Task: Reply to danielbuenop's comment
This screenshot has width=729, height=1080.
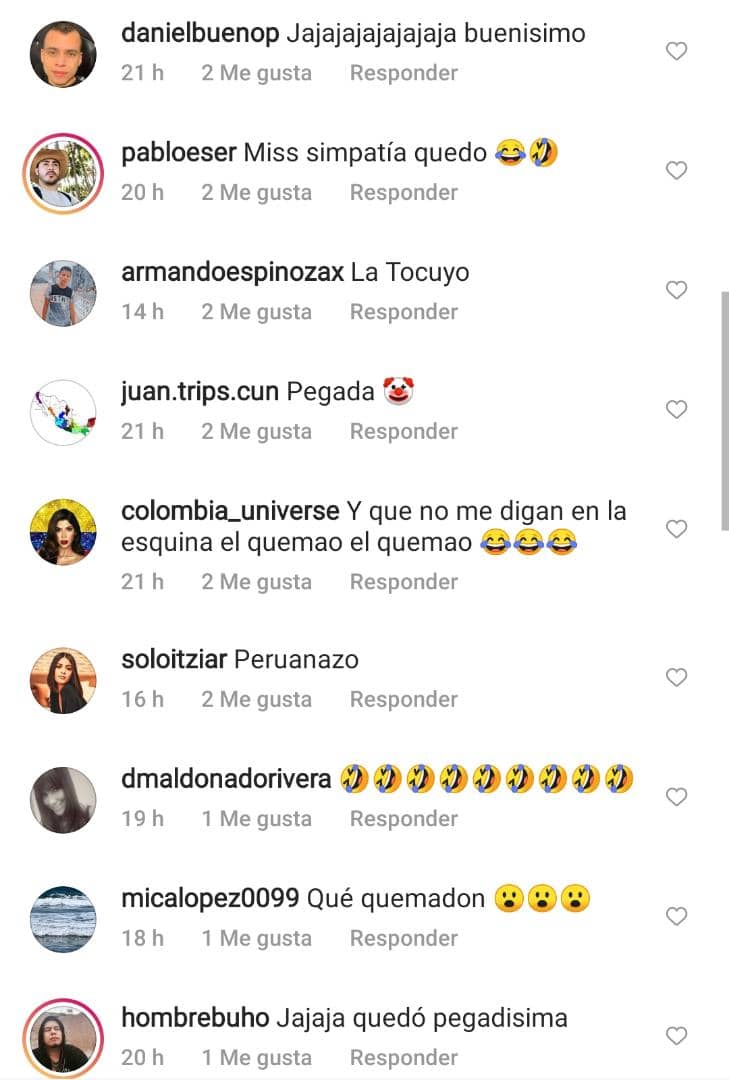Action: tap(404, 73)
